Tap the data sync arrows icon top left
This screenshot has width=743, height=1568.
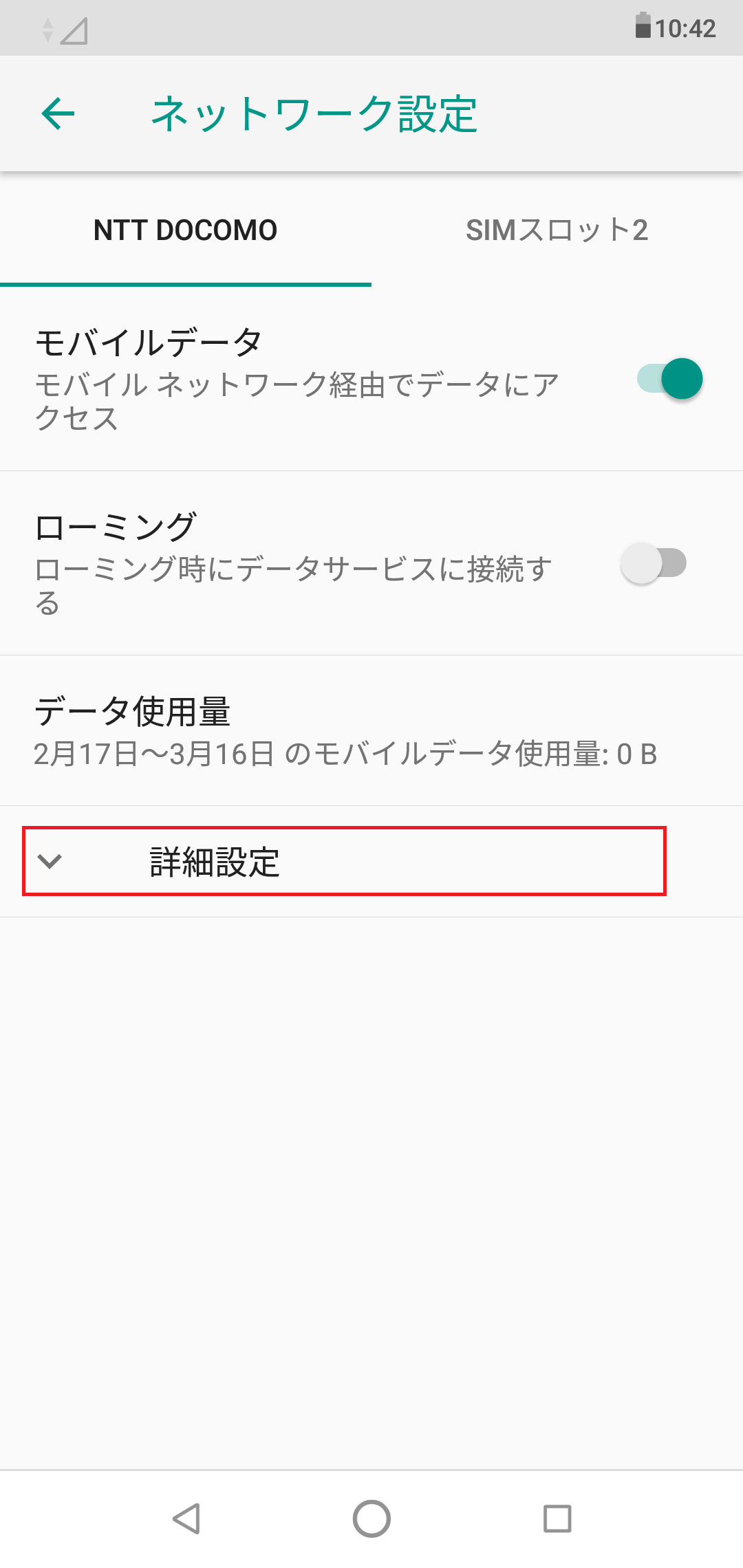point(48,29)
